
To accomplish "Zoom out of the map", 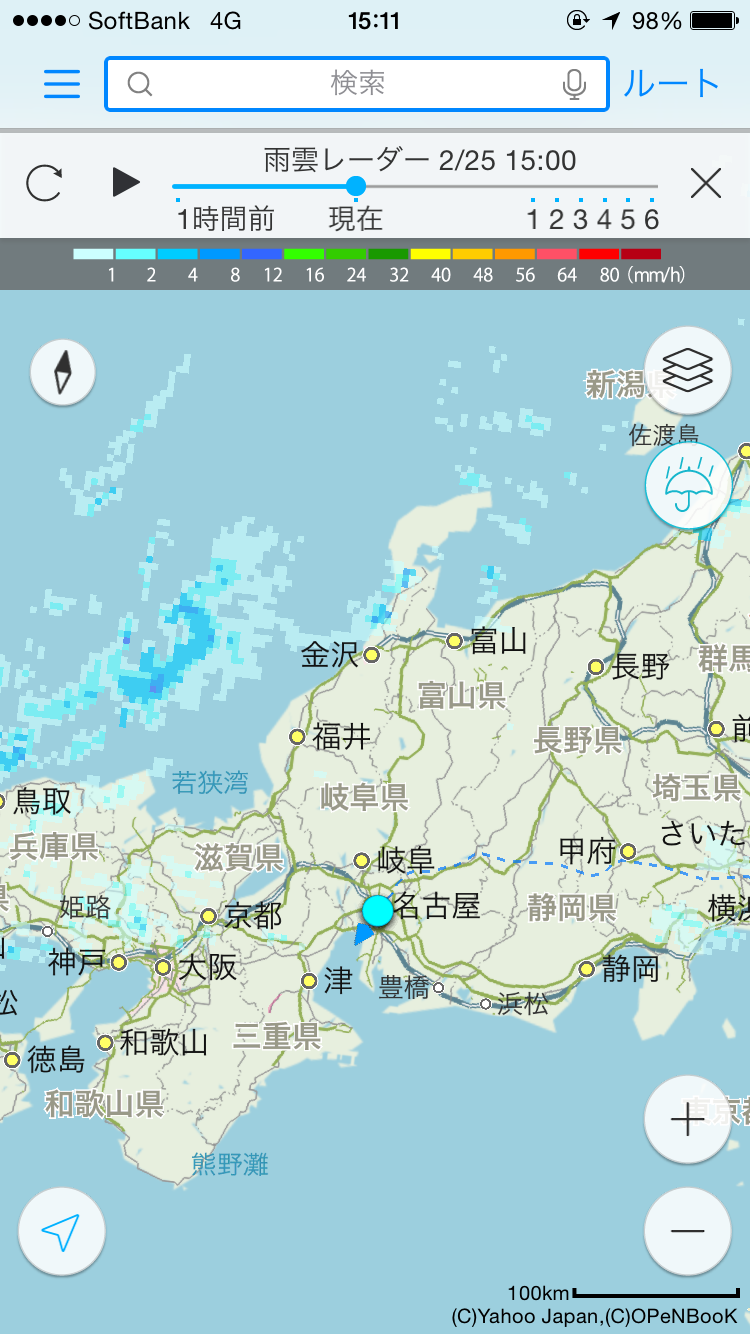I will [x=687, y=1231].
